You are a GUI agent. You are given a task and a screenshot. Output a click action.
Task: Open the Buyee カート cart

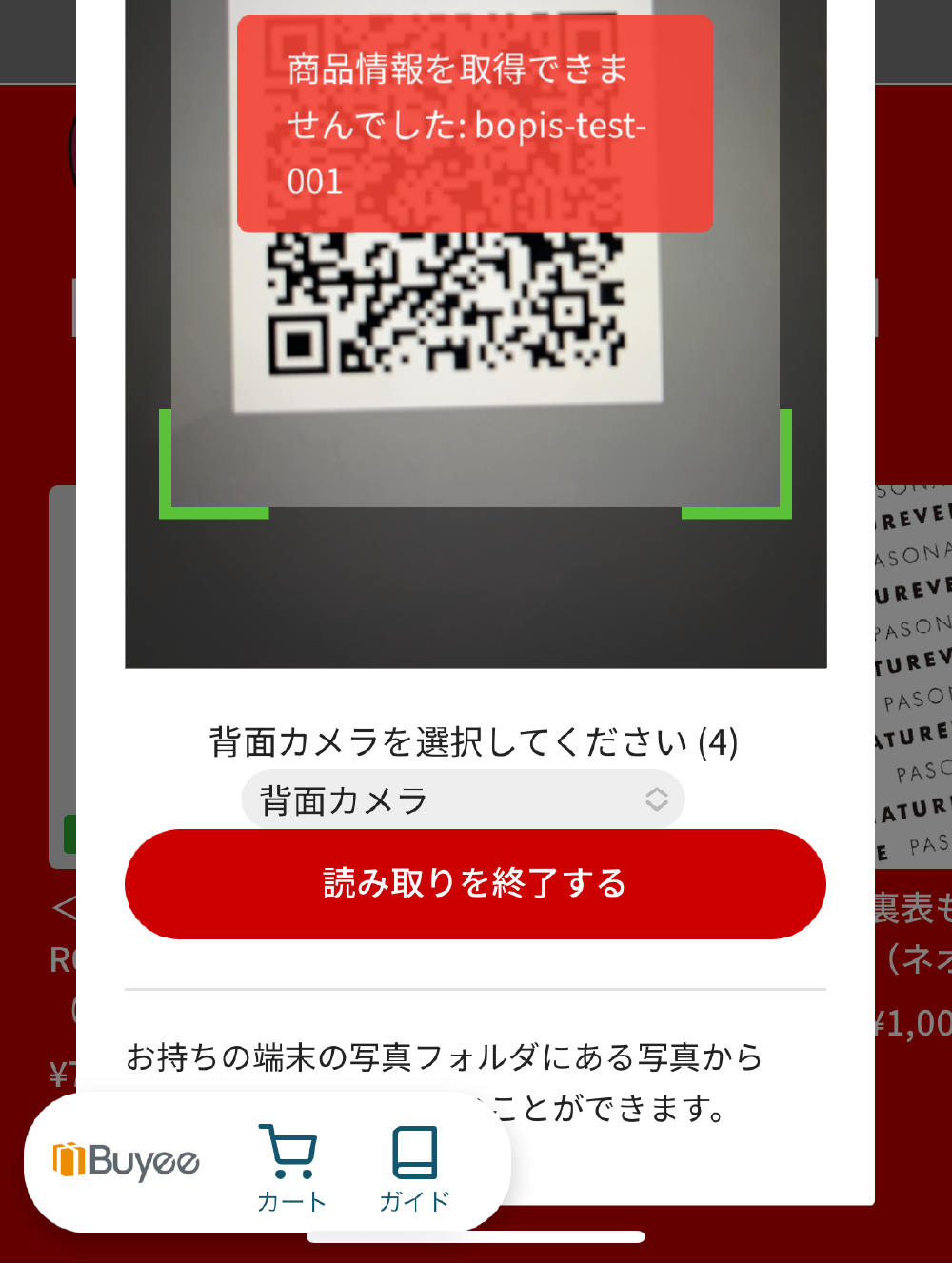click(291, 1168)
